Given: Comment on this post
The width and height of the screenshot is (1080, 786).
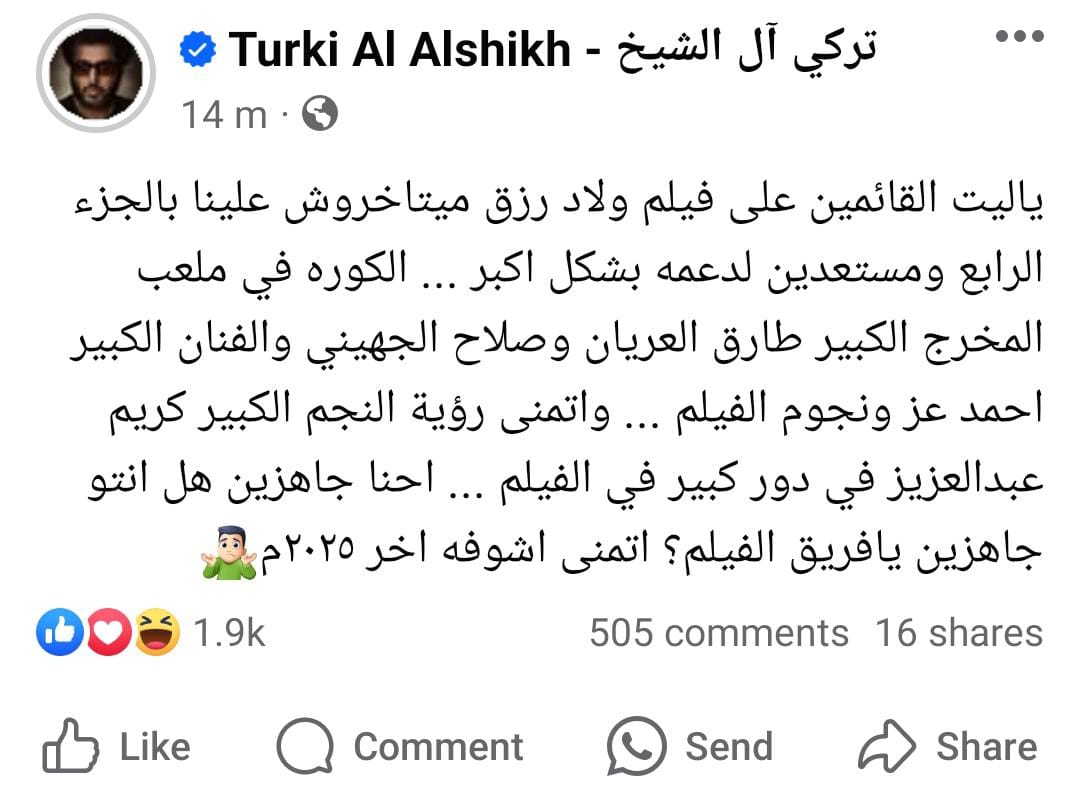Looking at the screenshot, I should 399,746.
